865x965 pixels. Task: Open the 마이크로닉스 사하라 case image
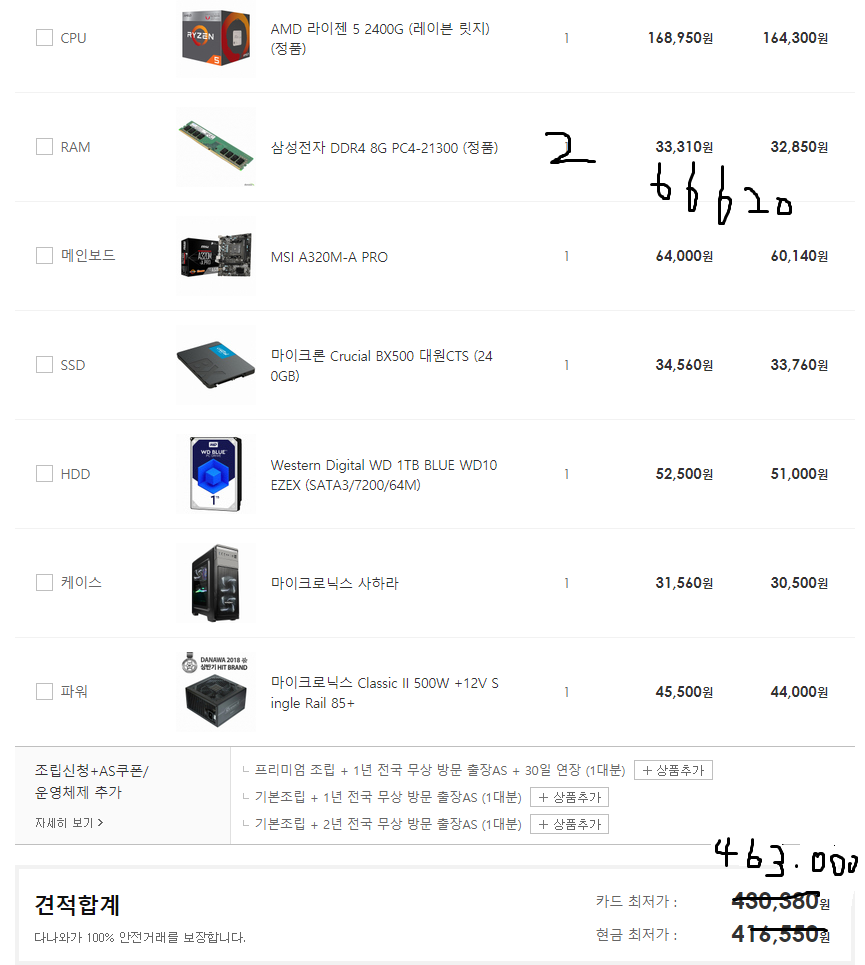215,582
